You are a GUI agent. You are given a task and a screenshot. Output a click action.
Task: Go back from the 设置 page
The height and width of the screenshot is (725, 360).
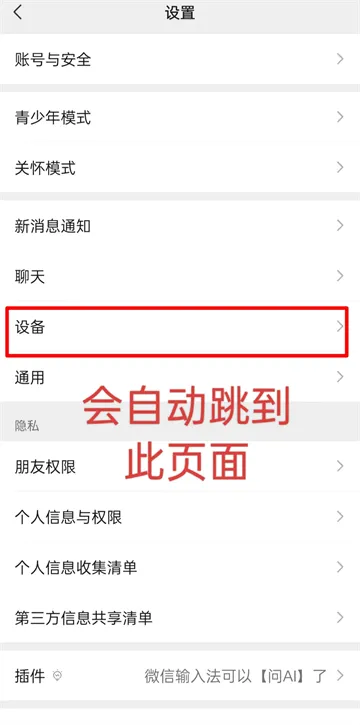(x=18, y=12)
